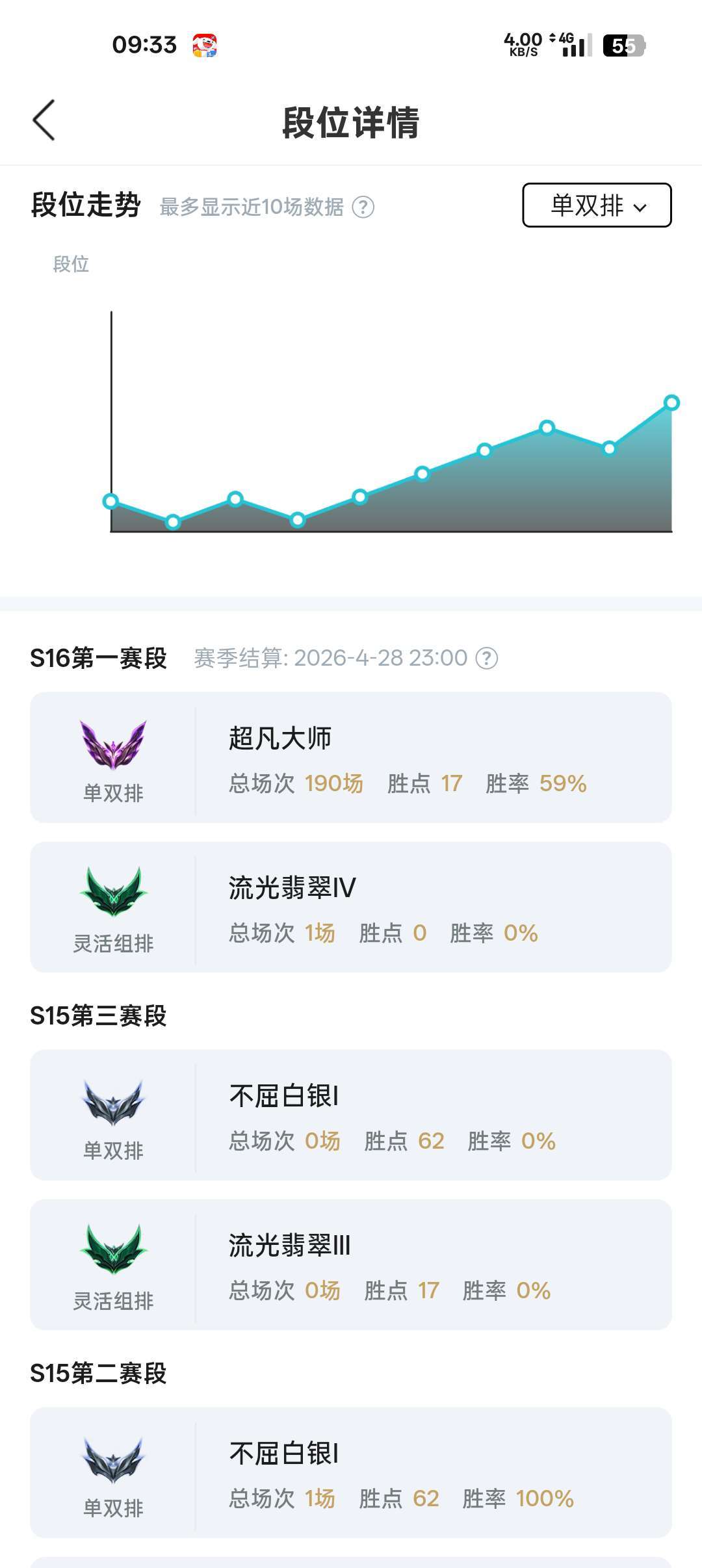Show help for 最多显示近10场数据
The width and height of the screenshot is (702, 1568).
[x=363, y=207]
